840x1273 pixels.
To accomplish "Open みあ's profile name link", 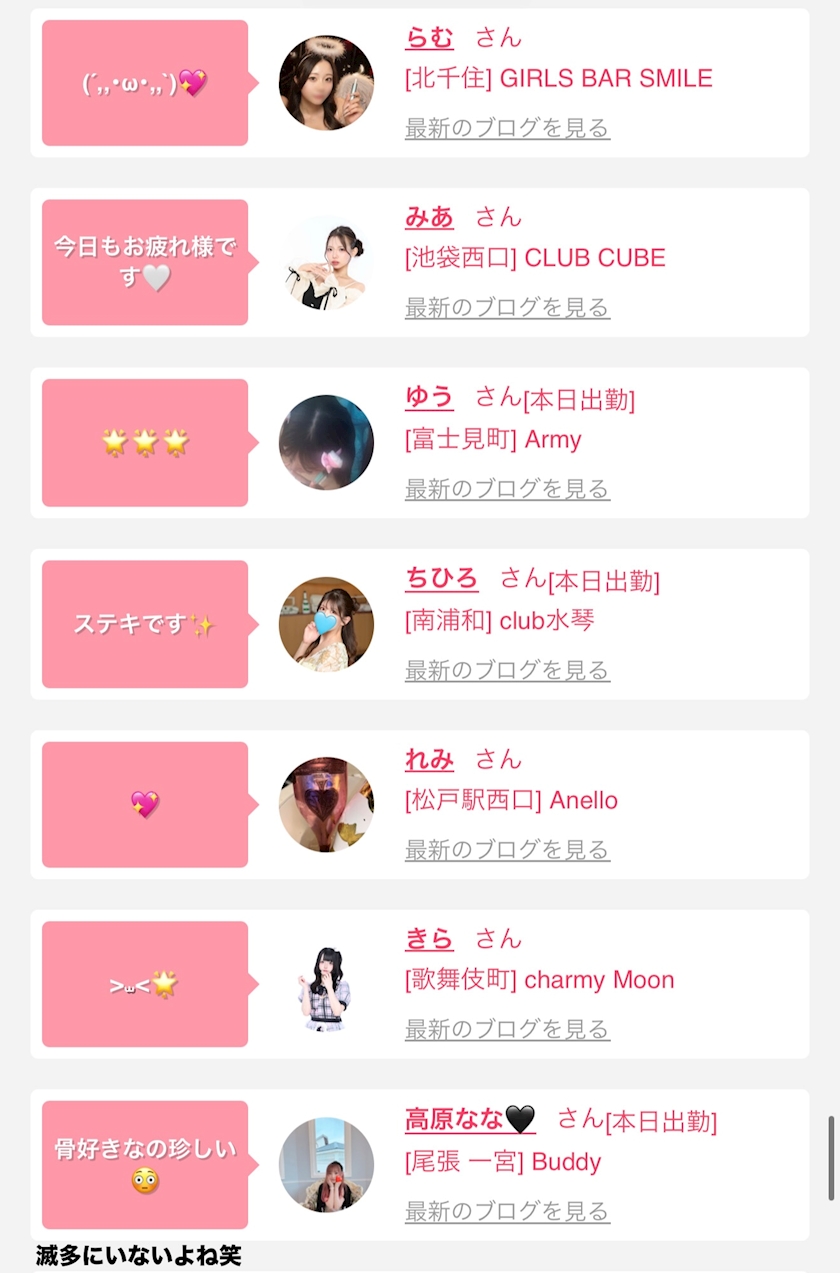I will 429,217.
